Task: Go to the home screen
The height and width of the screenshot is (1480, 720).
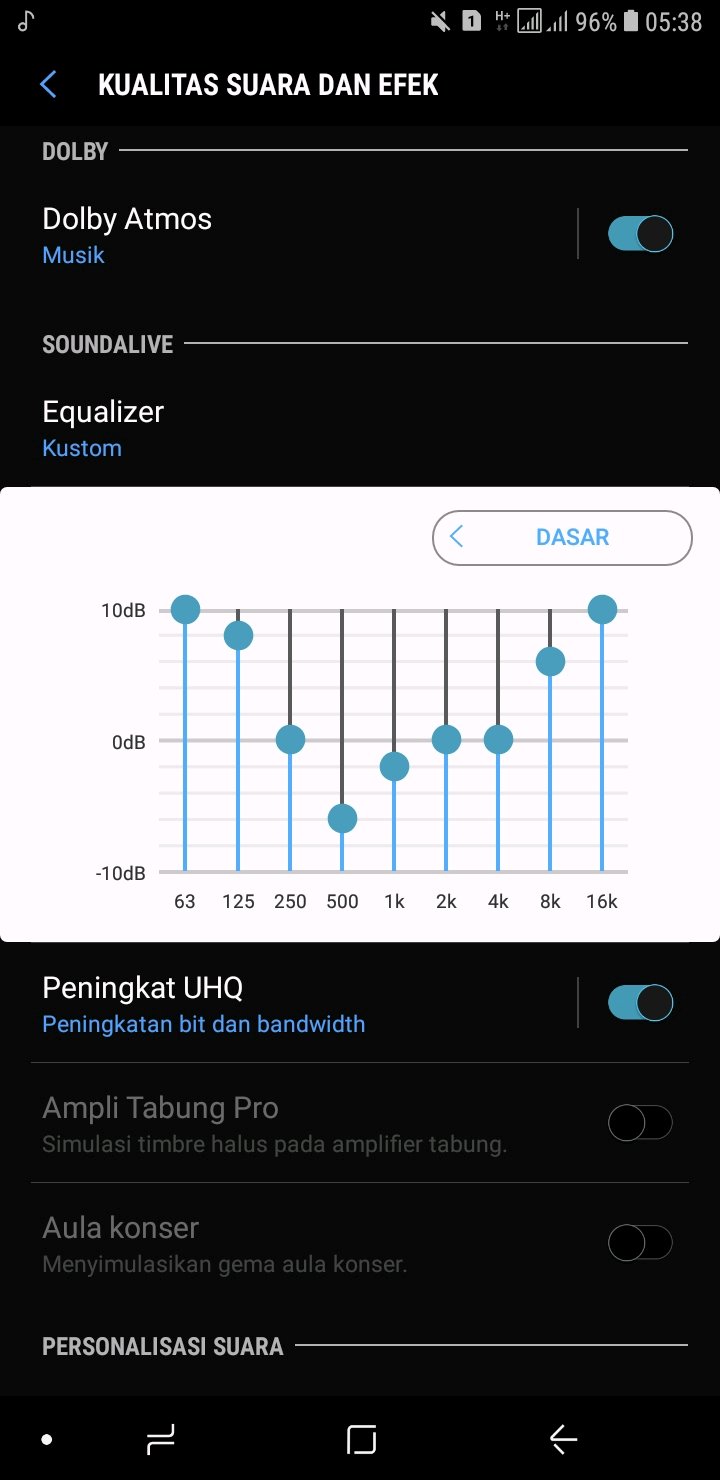Action: (361, 1439)
